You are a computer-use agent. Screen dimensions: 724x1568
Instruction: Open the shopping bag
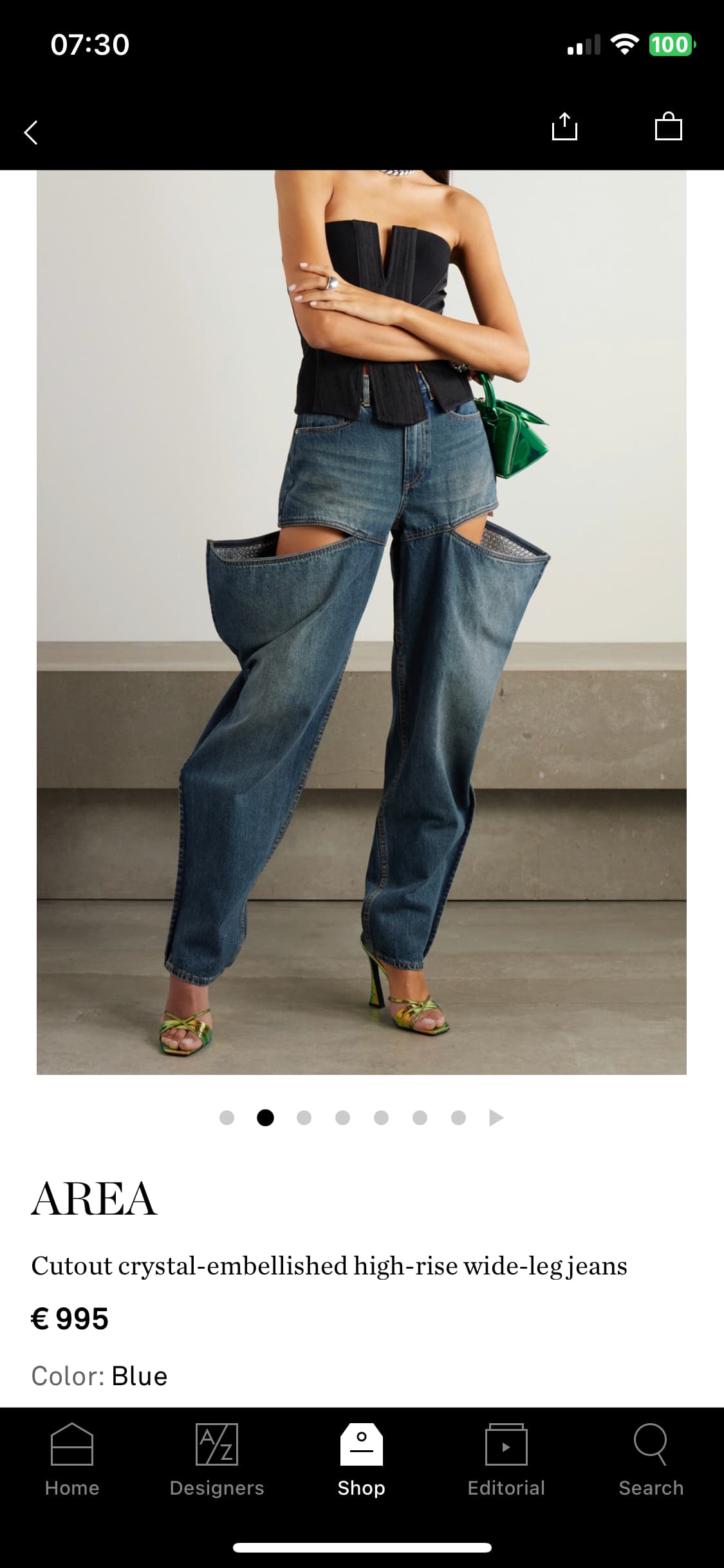point(668,126)
